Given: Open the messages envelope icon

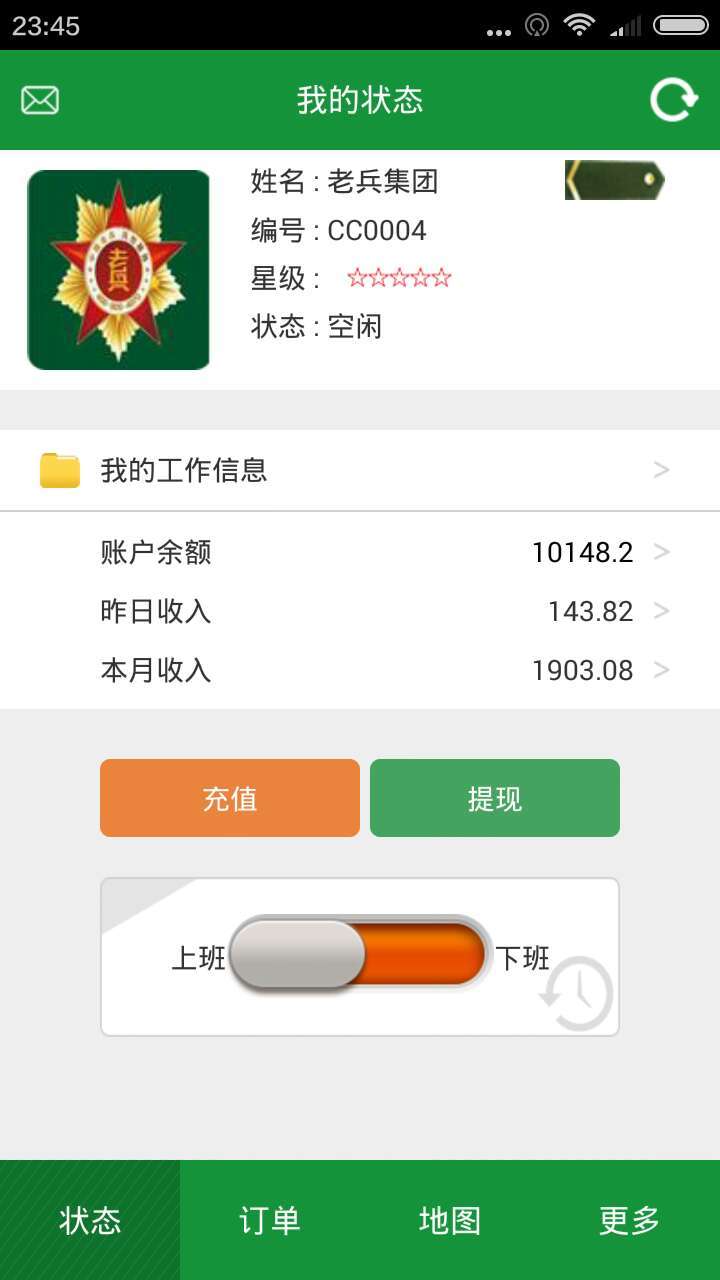Looking at the screenshot, I should [40, 100].
